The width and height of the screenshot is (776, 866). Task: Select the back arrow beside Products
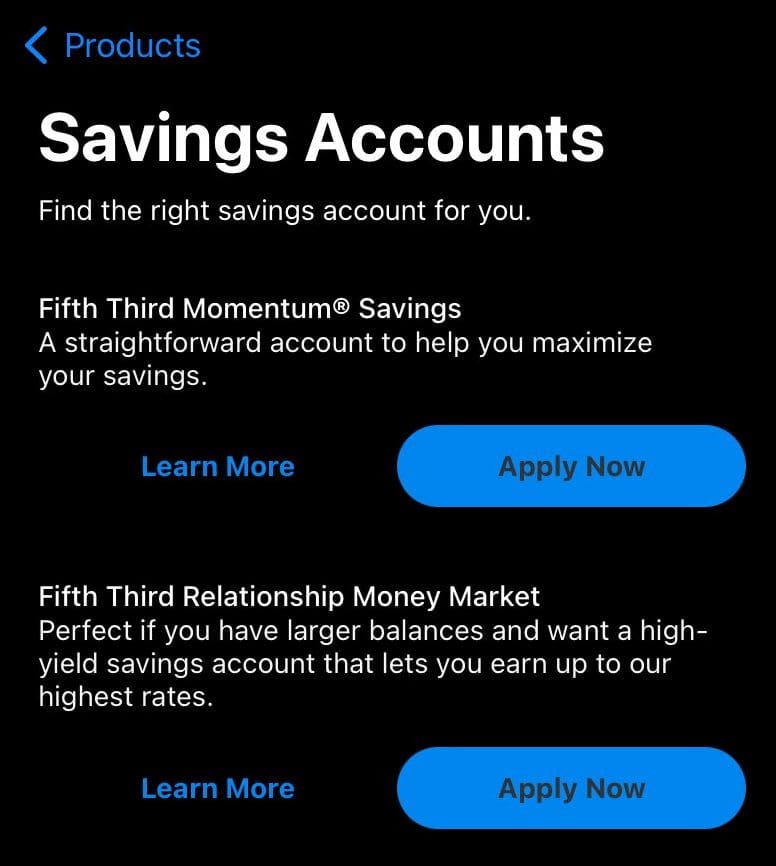[x=36, y=45]
